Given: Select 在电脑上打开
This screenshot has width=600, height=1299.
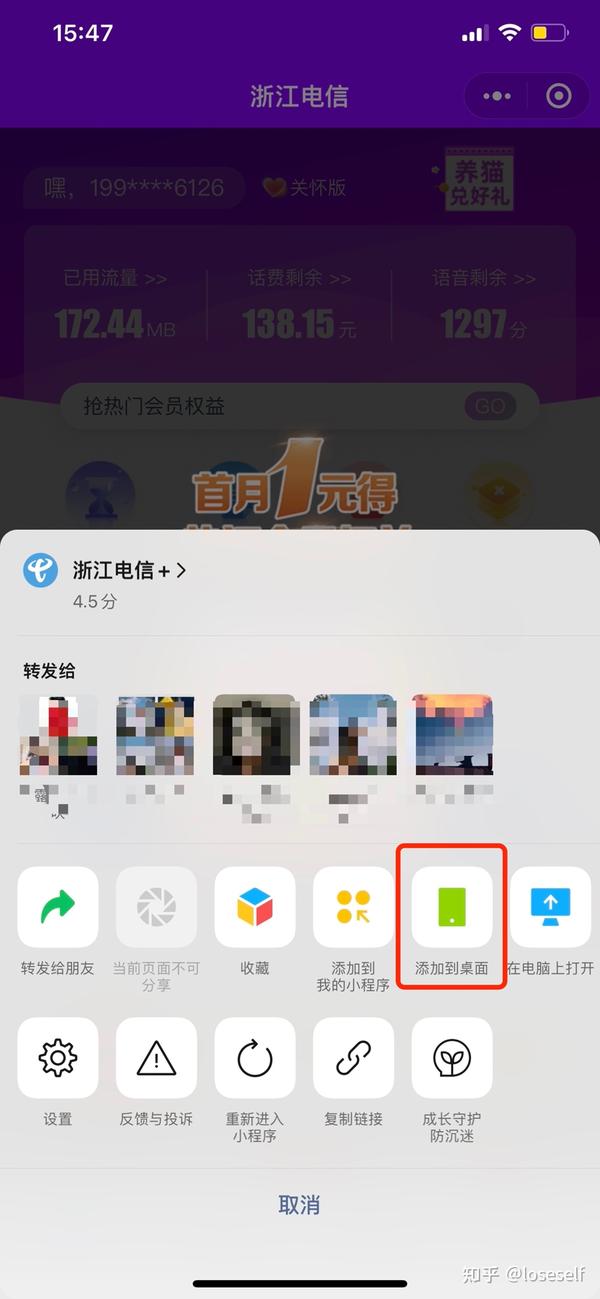Looking at the screenshot, I should pyautogui.click(x=550, y=907).
